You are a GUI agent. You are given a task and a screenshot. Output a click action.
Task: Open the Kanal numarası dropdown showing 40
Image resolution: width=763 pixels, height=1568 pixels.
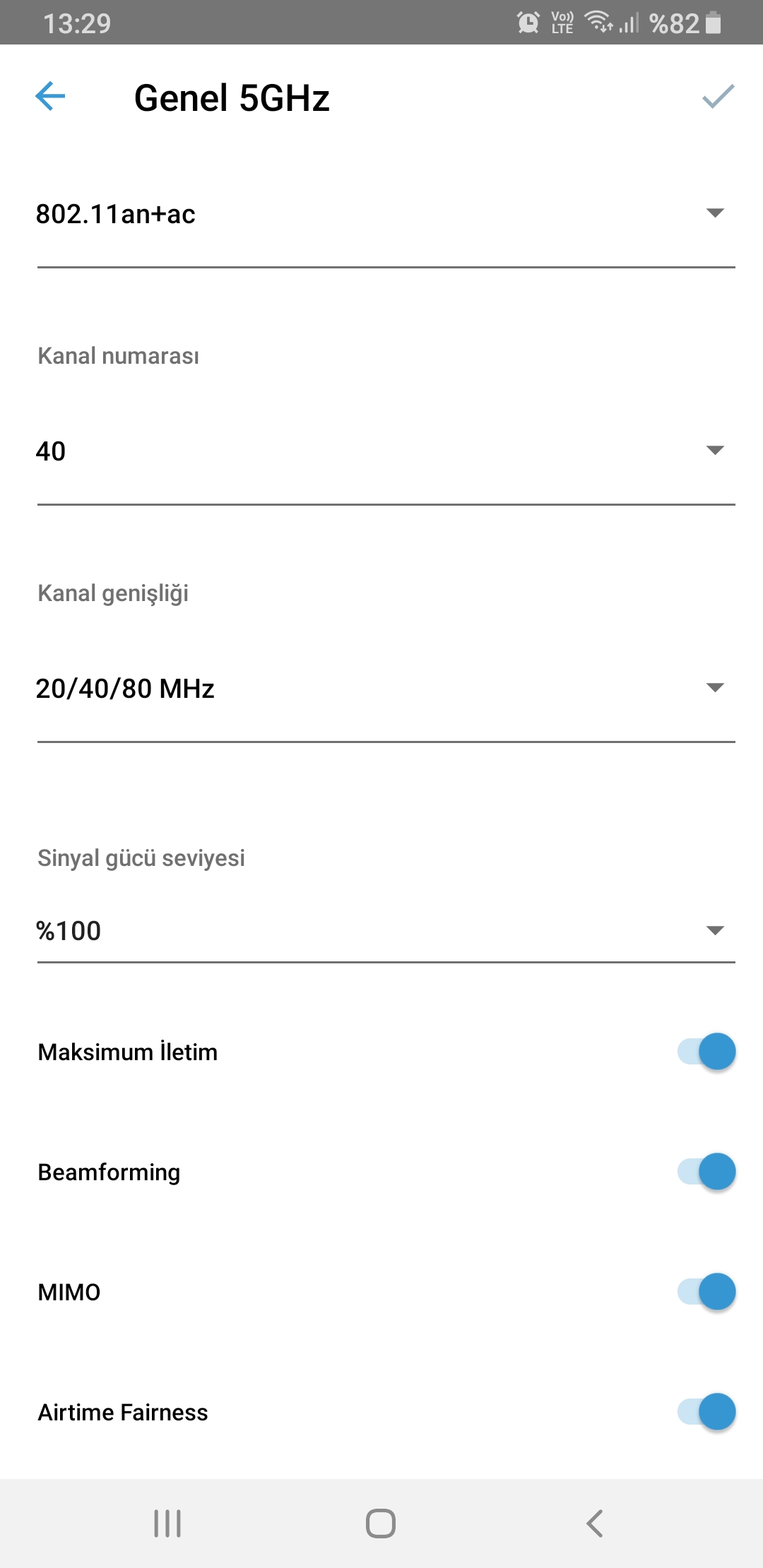[386, 451]
